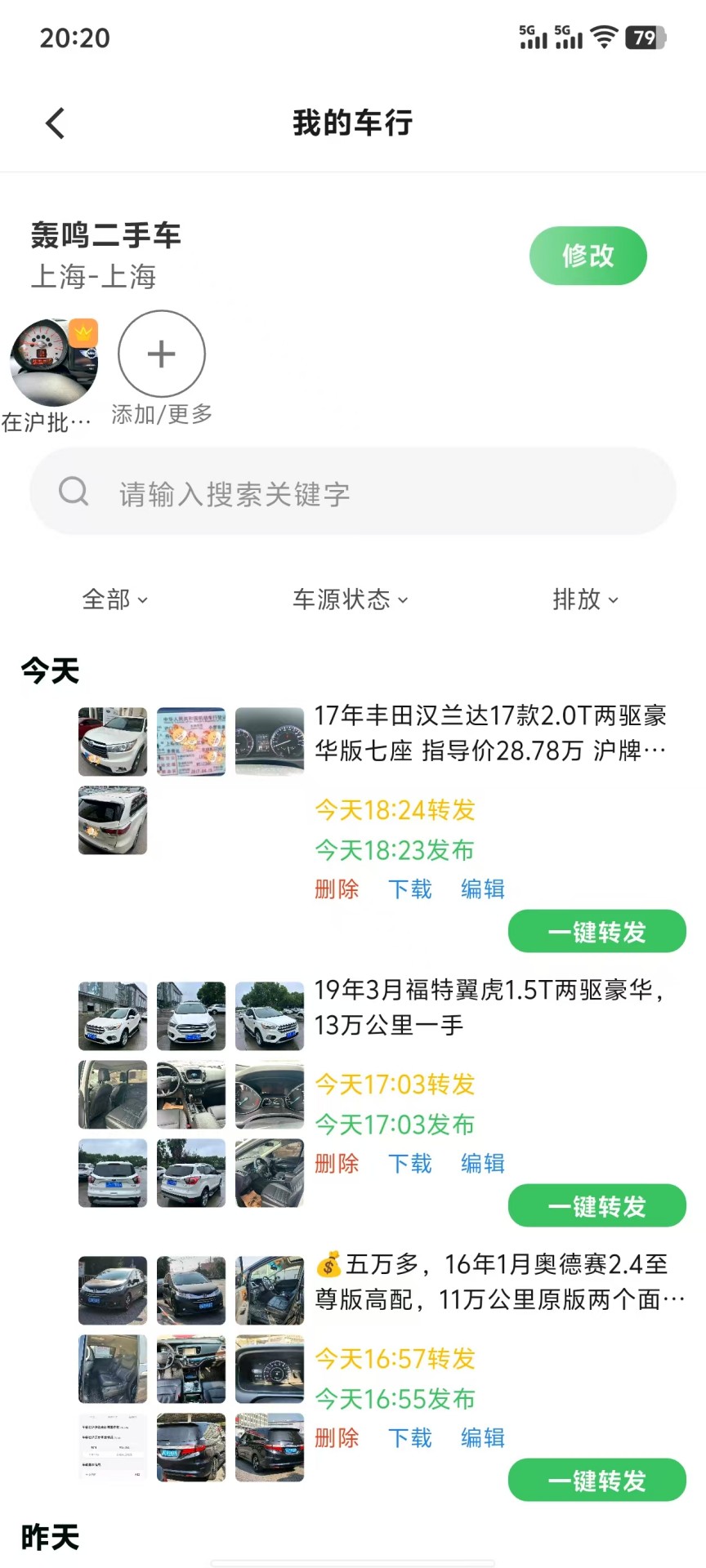Viewport: 706px width, 1568px height.
Task: Select the 今天 section header
Action: click(49, 670)
